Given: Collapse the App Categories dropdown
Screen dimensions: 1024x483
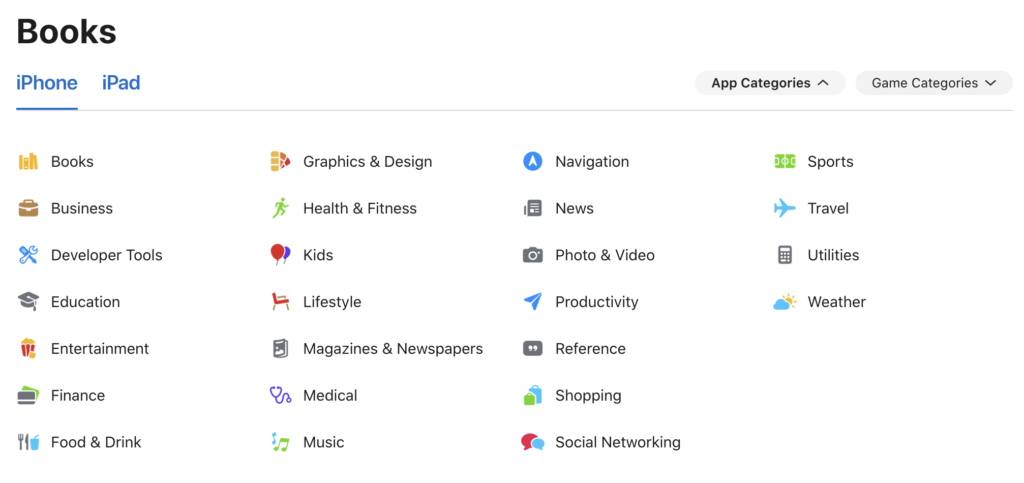Looking at the screenshot, I should 769,83.
